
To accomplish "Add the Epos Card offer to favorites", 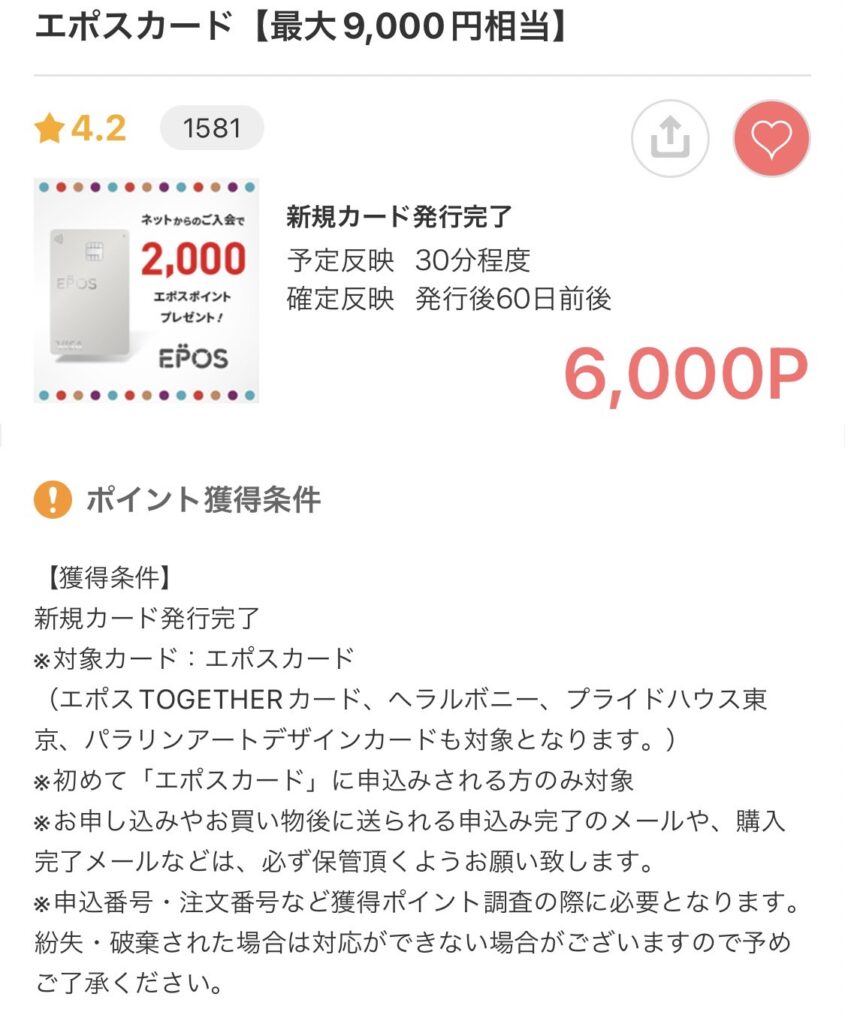I will (771, 139).
